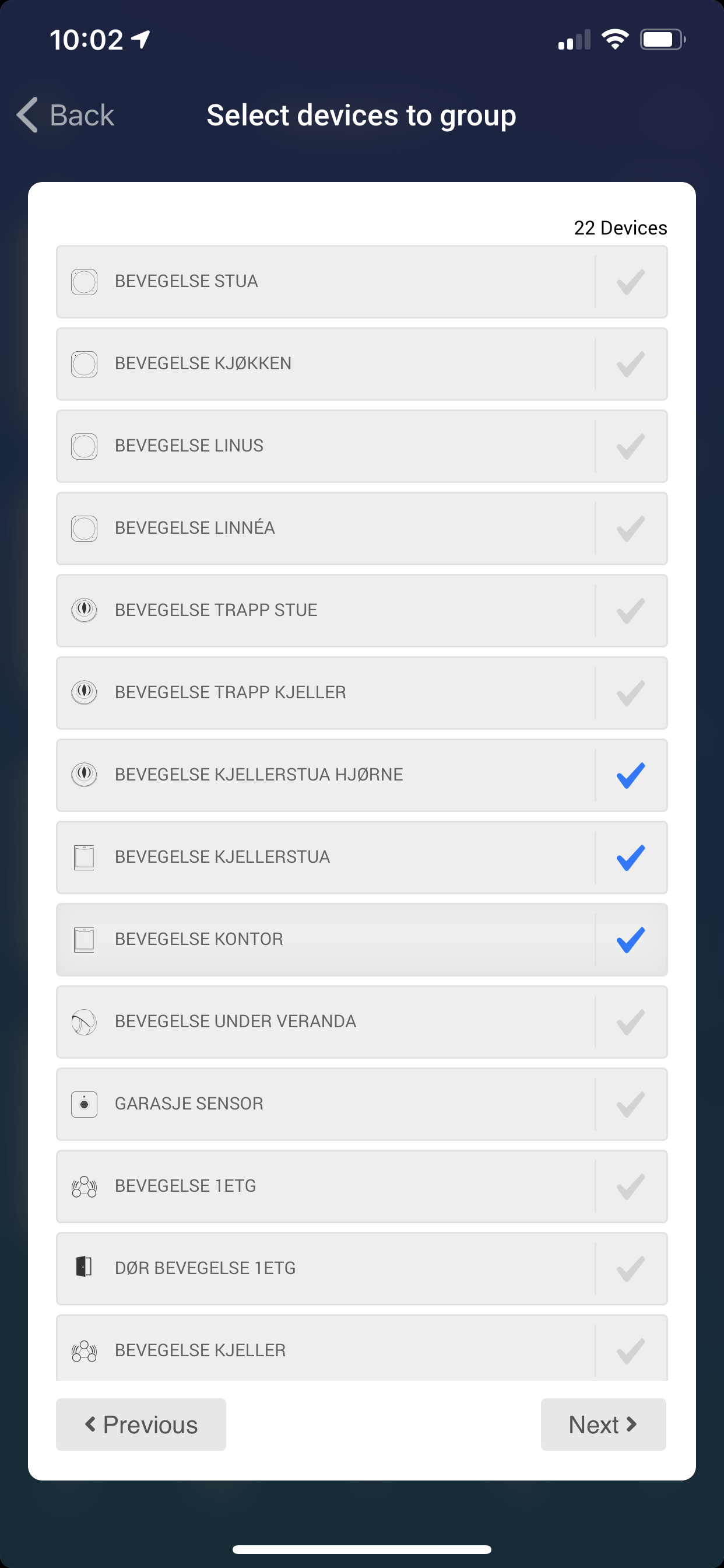Image resolution: width=724 pixels, height=1568 pixels.
Task: Continue with the Next button
Action: [603, 1424]
